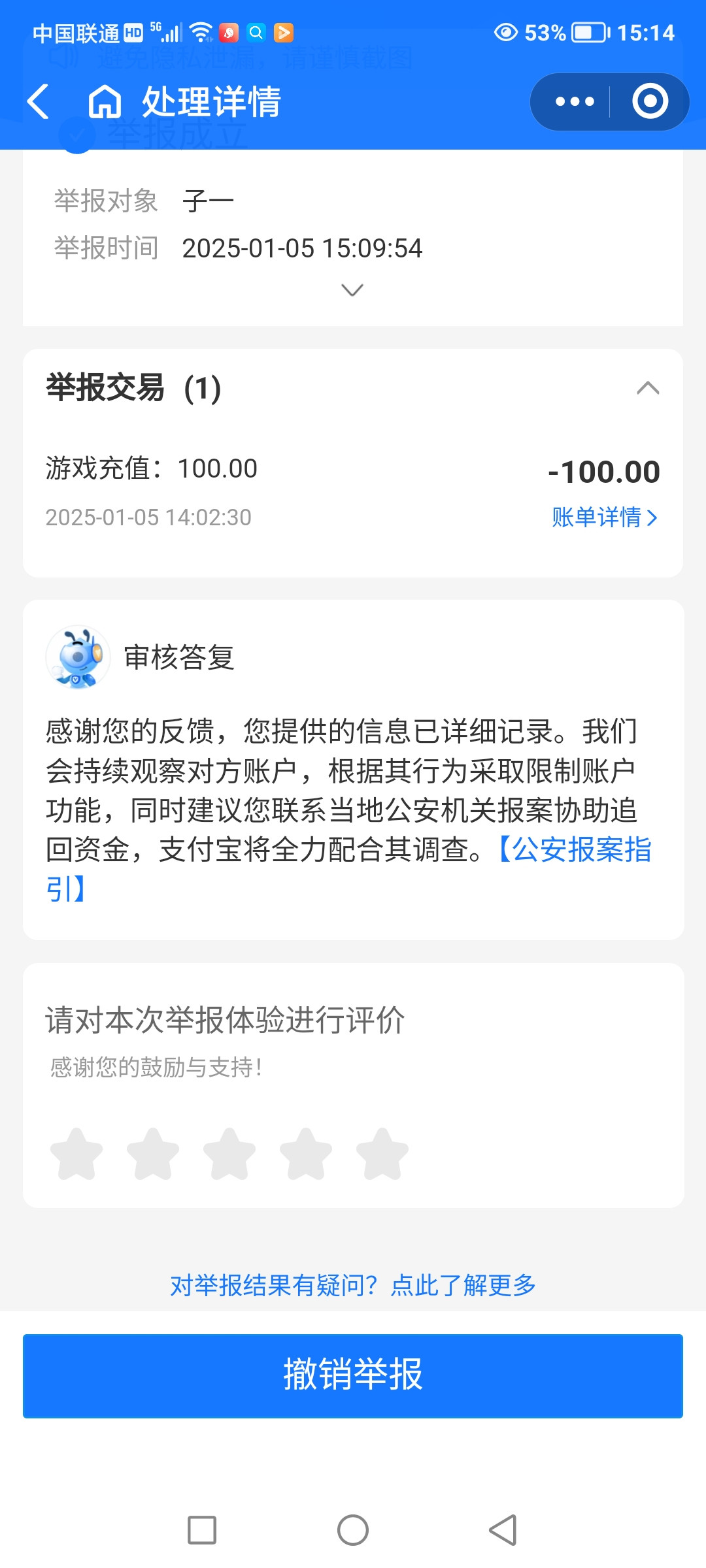Go back using the header arrow

(38, 102)
